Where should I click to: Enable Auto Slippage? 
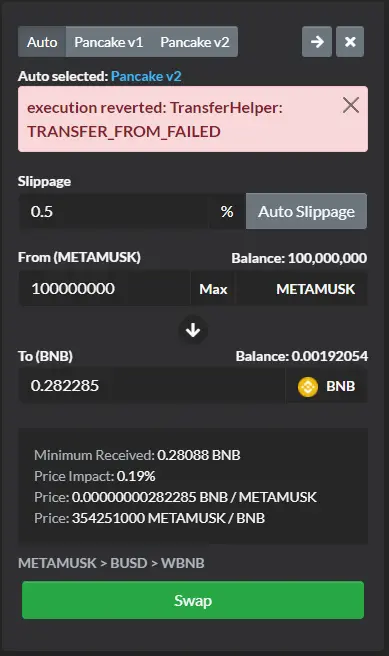(306, 211)
